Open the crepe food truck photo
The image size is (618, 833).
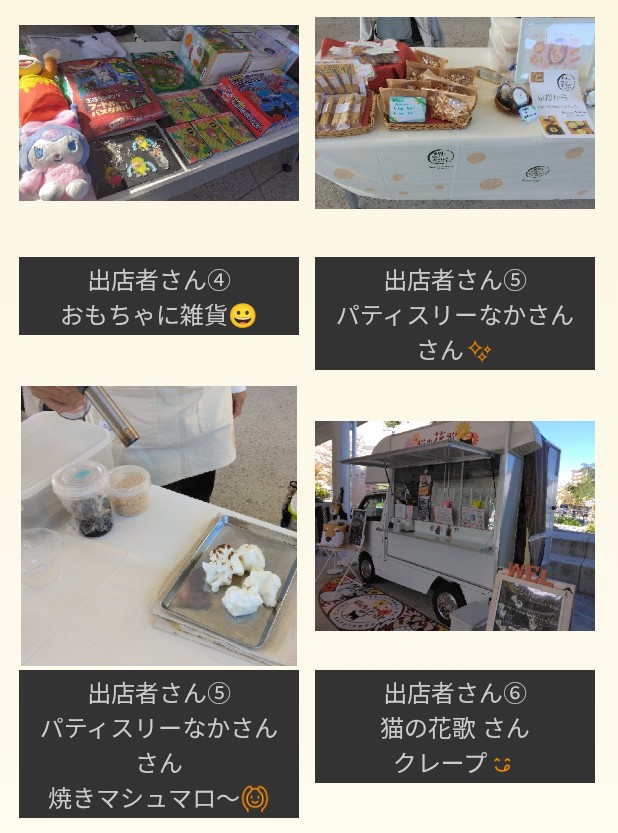pos(454,526)
